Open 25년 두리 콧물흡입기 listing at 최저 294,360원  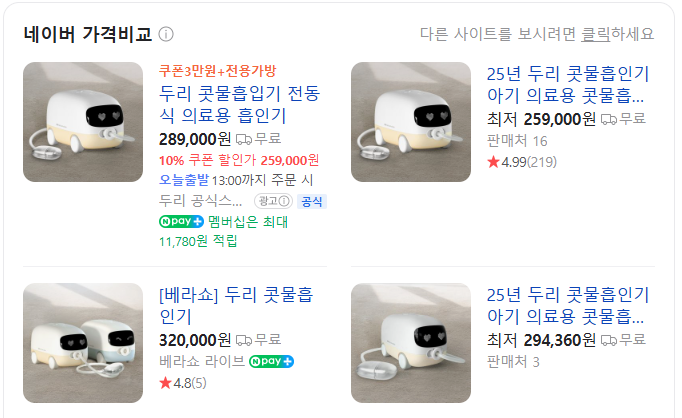coord(566,306)
